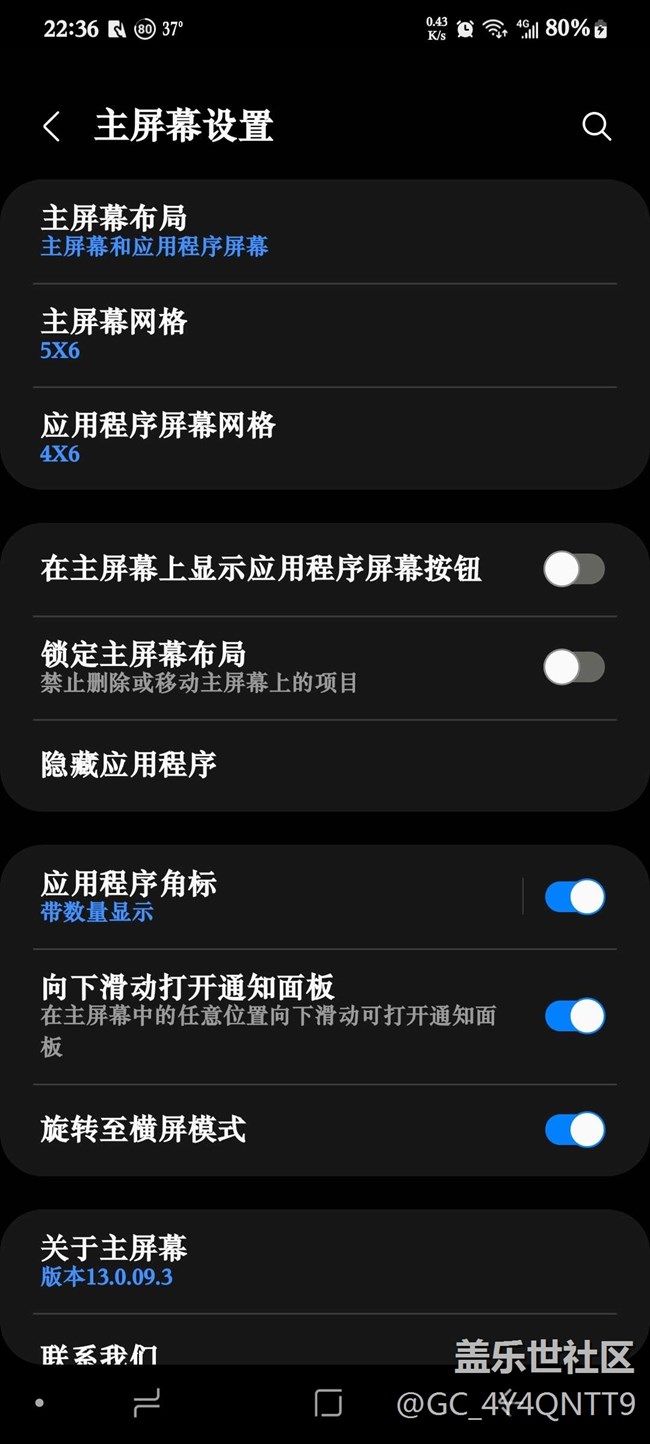Open 主屏幕网格 5X6 option
The height and width of the screenshot is (1444, 650).
325,335
